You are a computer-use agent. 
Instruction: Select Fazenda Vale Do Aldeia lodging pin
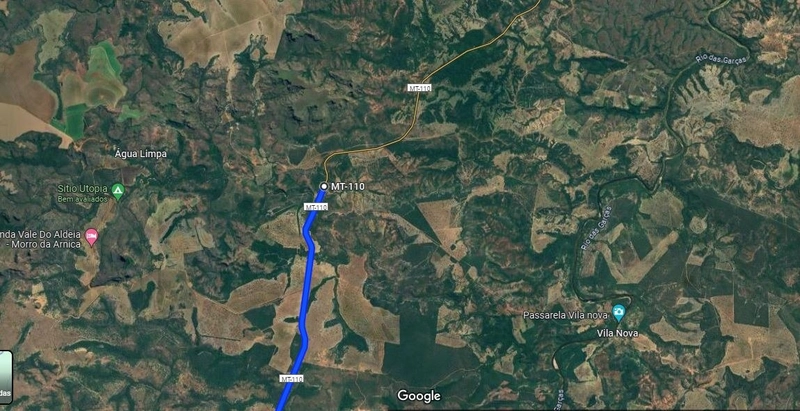pyautogui.click(x=92, y=237)
